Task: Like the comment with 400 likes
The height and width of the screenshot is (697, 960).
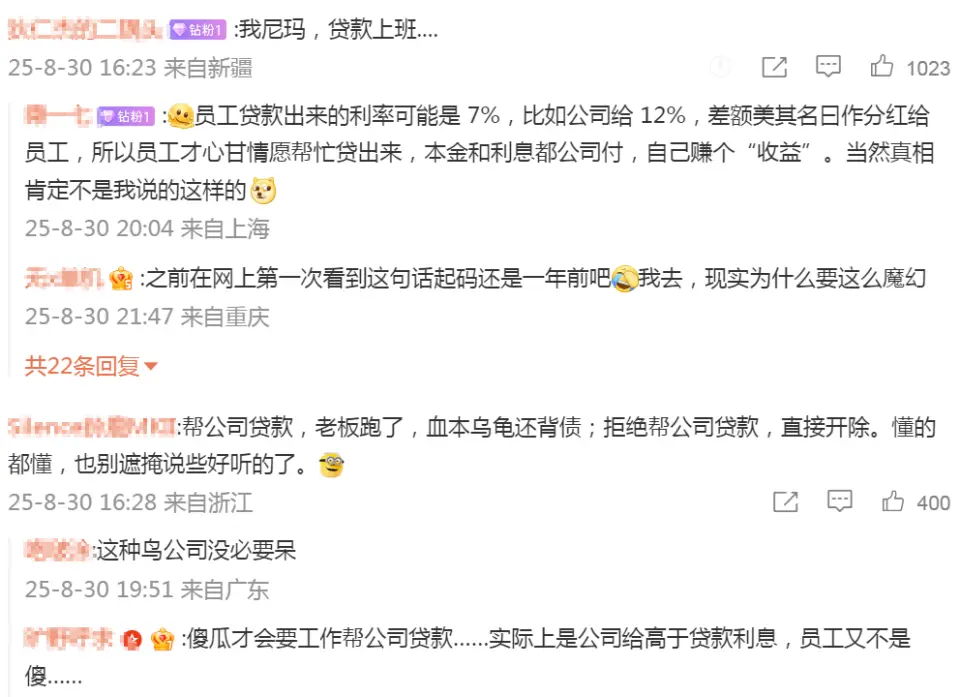Action: pos(893,501)
